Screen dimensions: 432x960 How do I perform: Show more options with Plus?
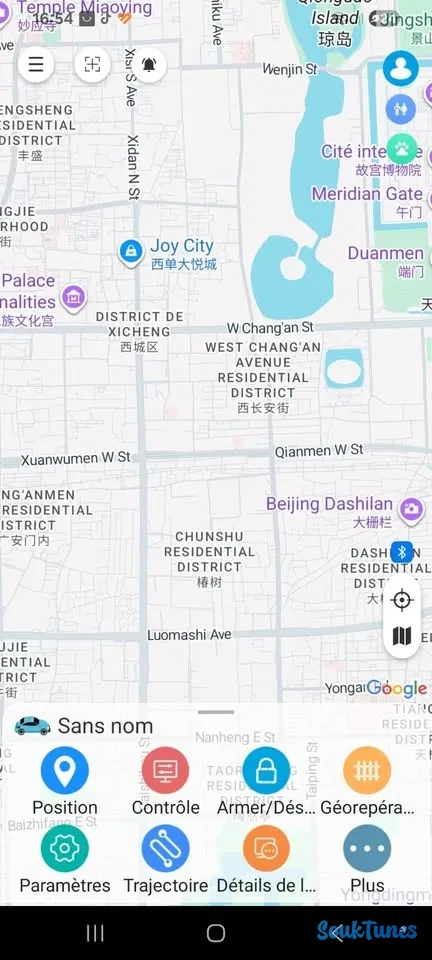pos(367,860)
